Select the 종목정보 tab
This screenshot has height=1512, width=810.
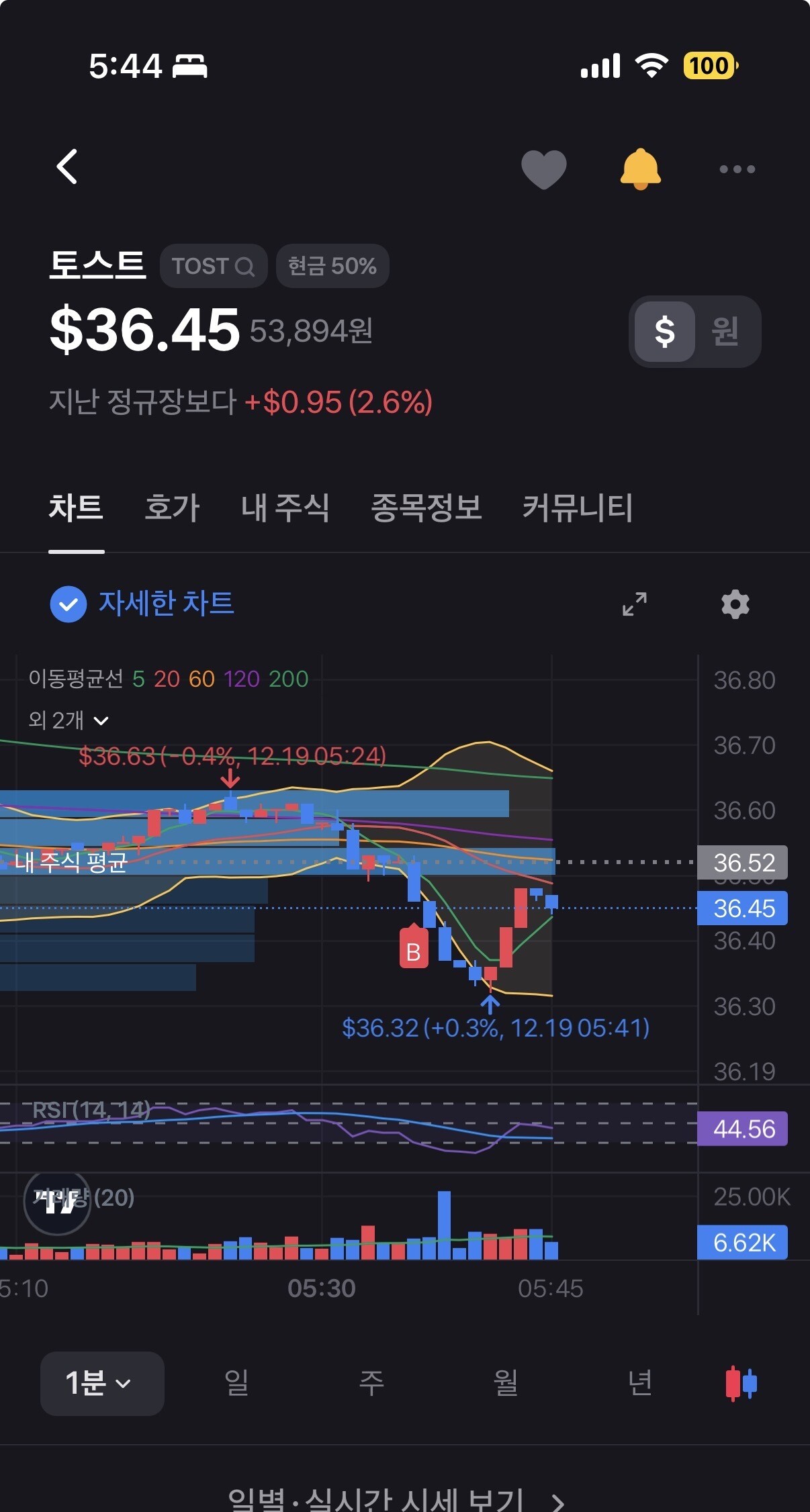pos(426,508)
